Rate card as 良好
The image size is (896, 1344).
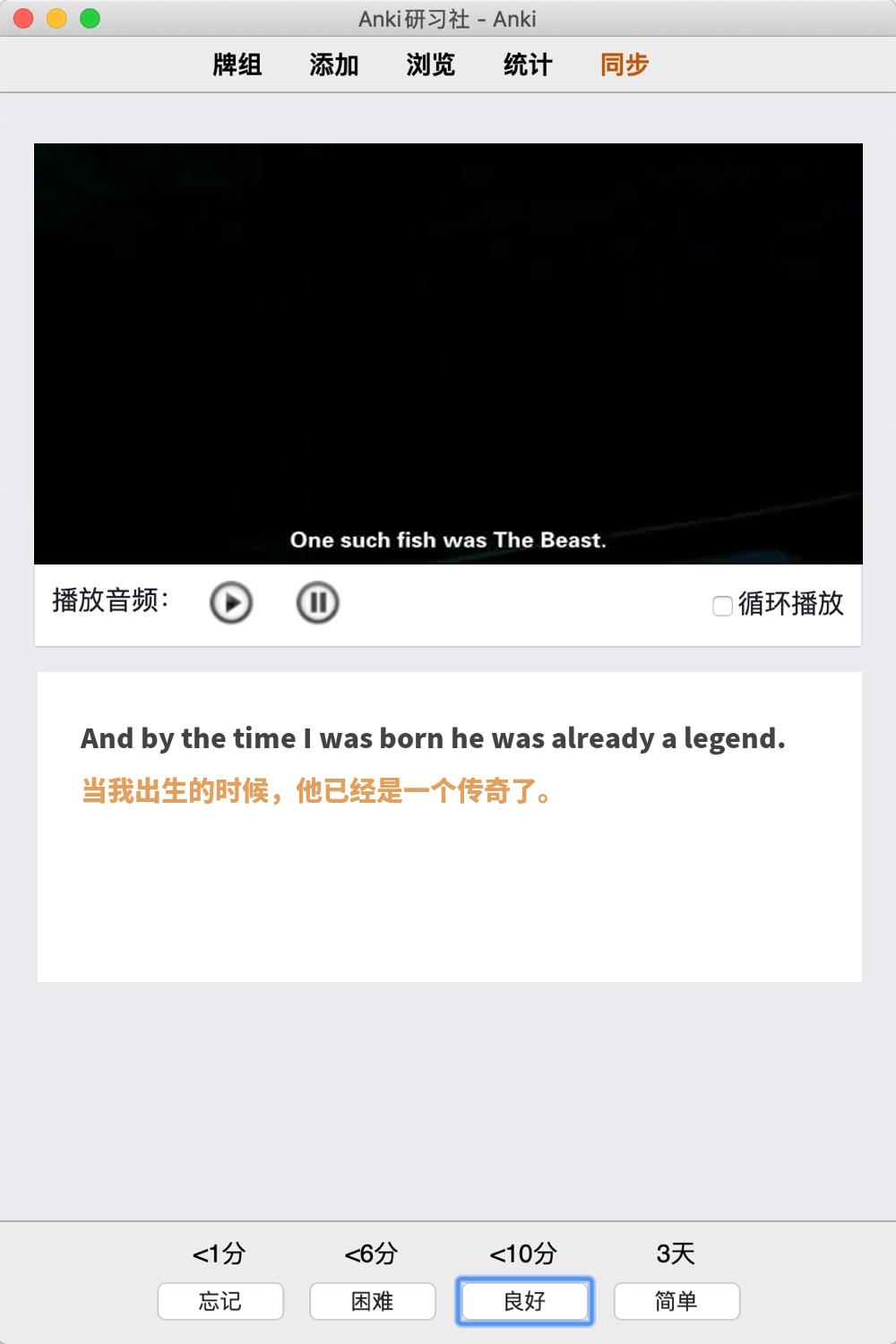tap(525, 1301)
